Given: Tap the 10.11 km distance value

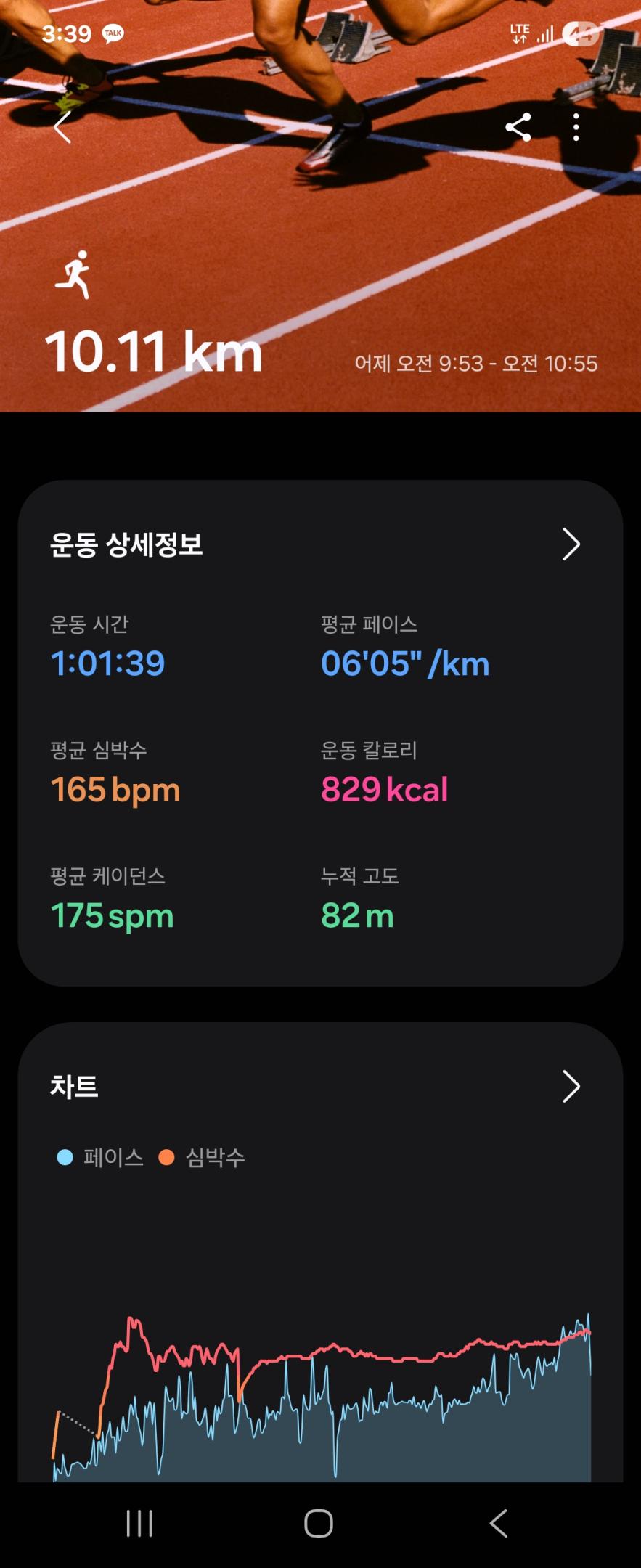Looking at the screenshot, I should tap(158, 352).
